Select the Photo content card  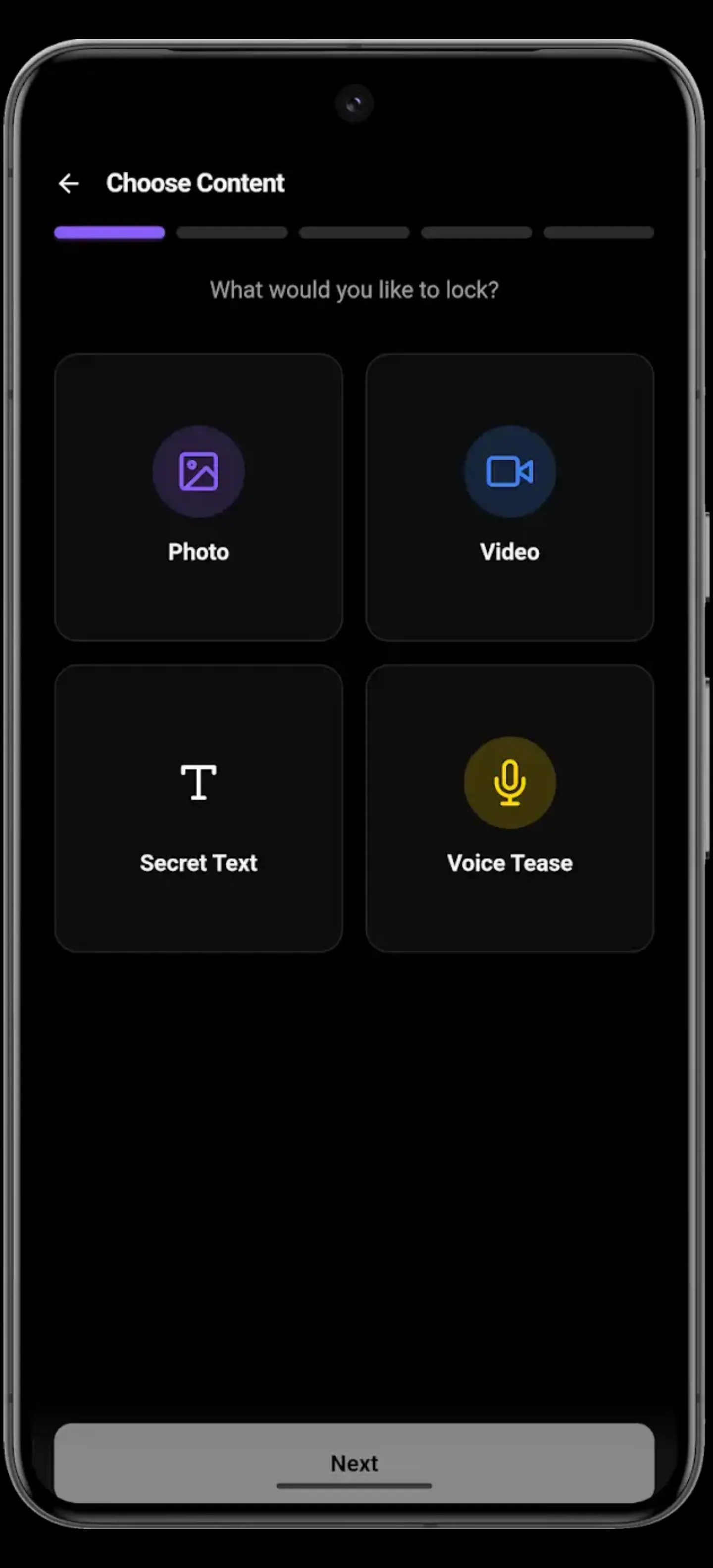[x=199, y=497]
